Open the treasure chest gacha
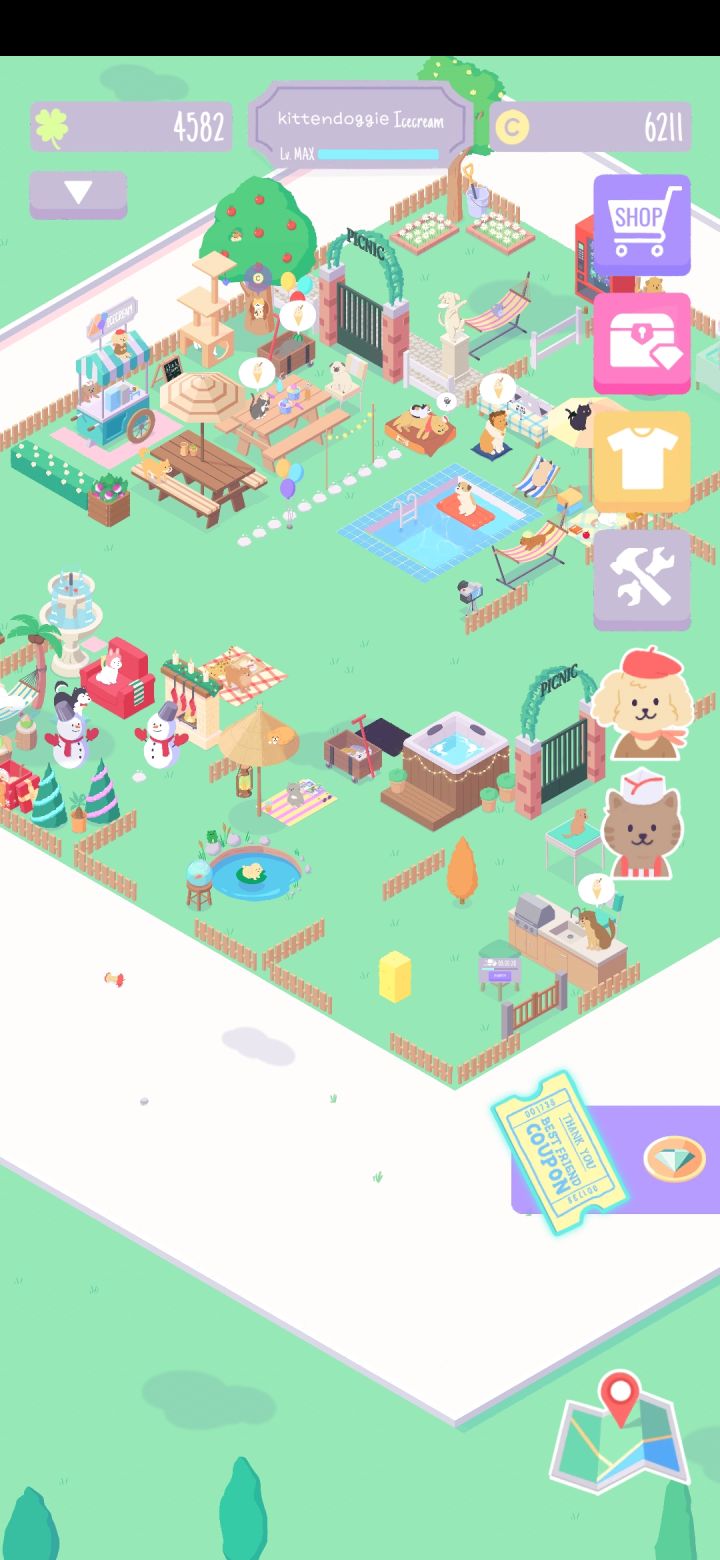The image size is (720, 1560). click(640, 345)
